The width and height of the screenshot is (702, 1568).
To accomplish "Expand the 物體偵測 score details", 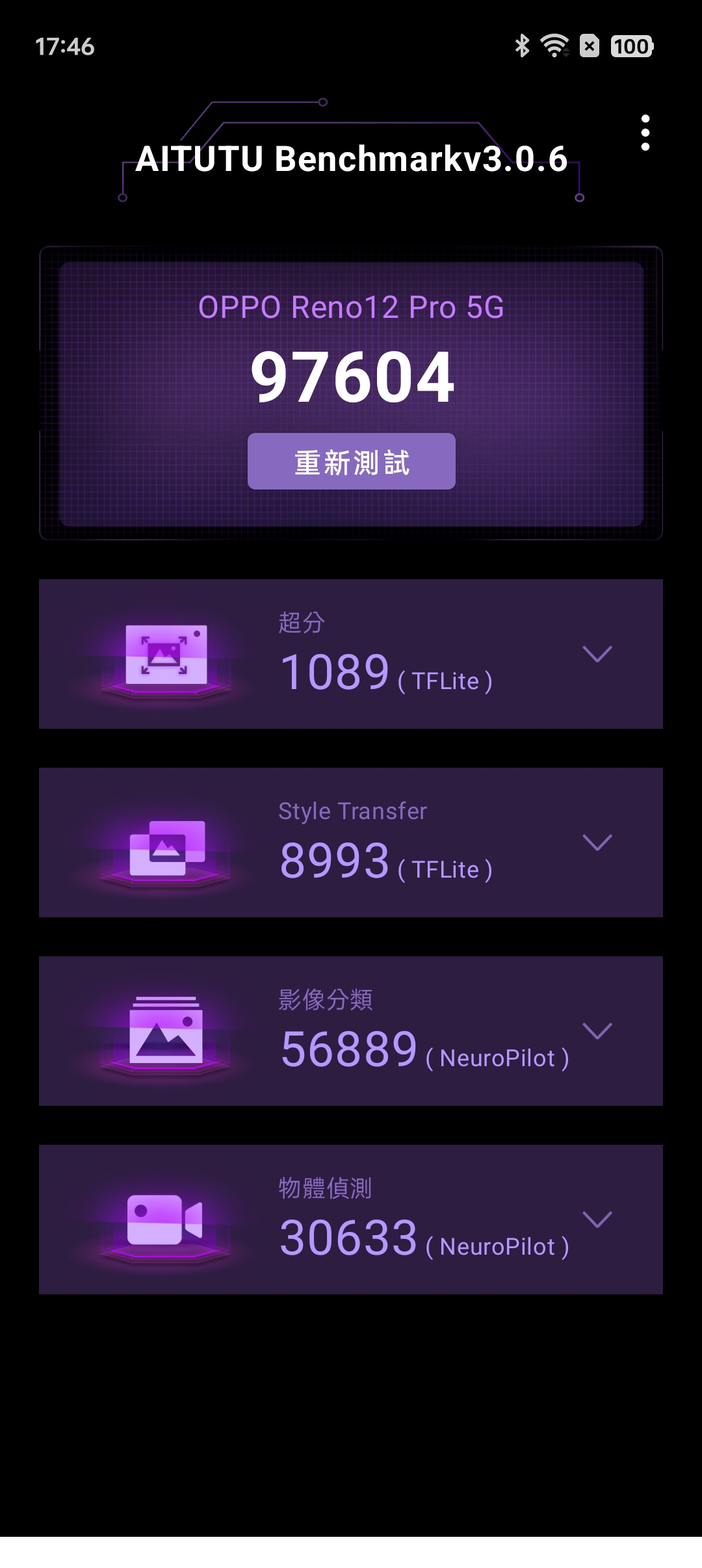I will click(597, 1220).
